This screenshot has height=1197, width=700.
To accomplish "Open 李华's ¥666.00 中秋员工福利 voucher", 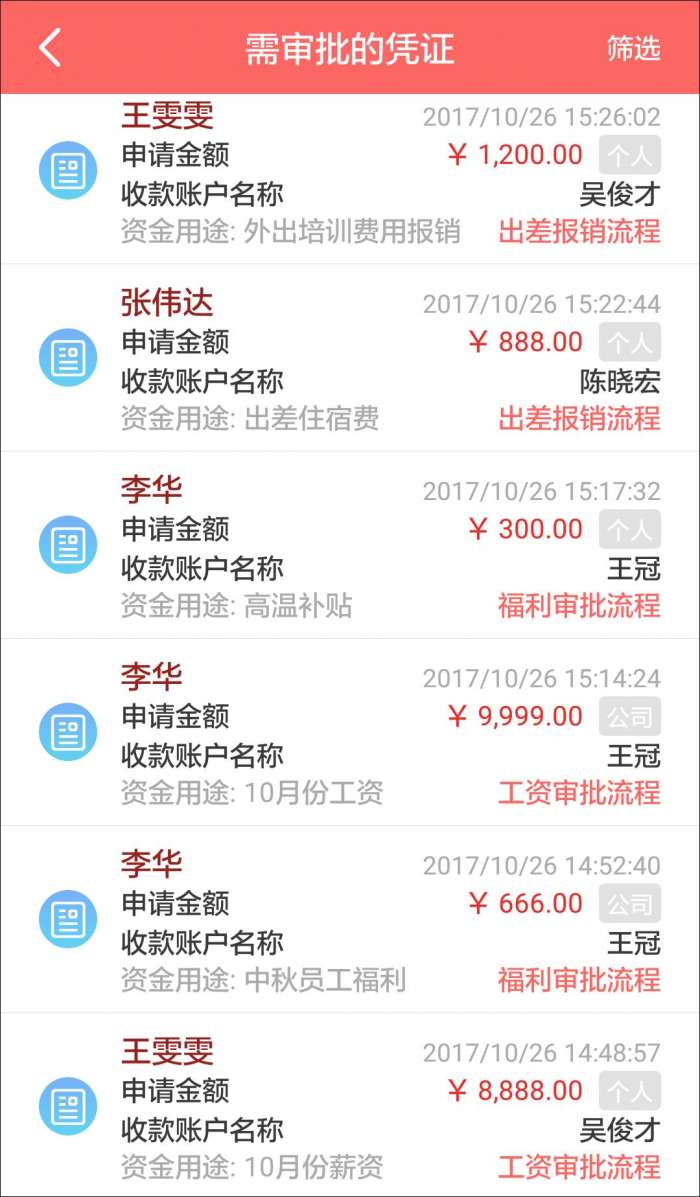I will coord(350,921).
